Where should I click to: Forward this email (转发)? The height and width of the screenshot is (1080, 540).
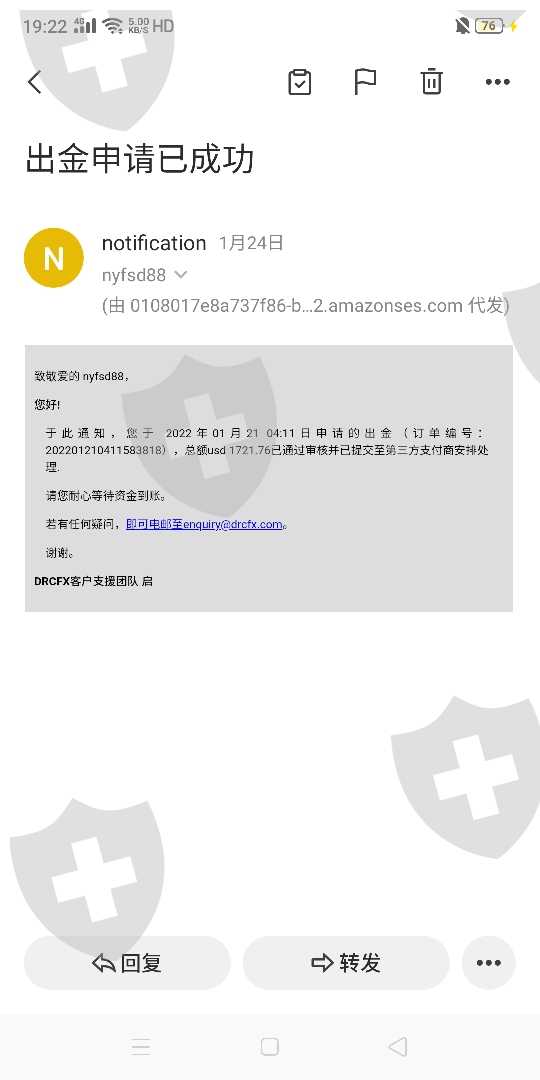point(346,962)
